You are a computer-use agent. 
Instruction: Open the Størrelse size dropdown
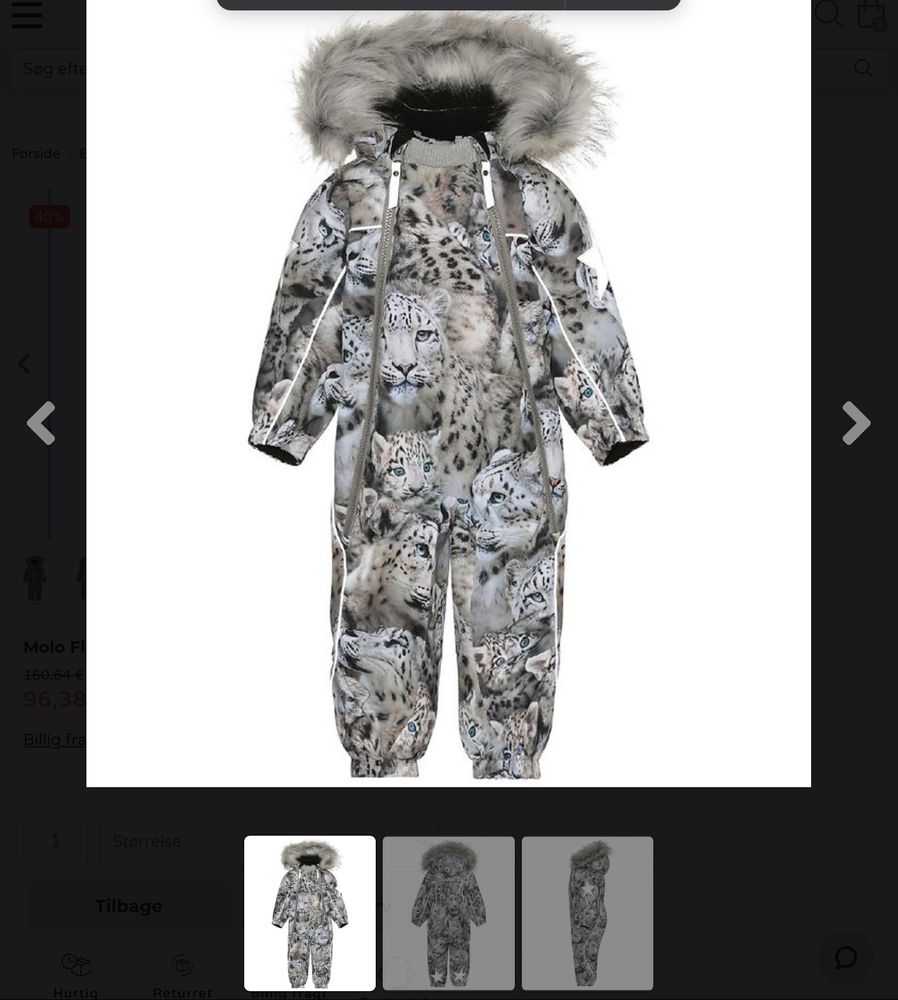point(170,841)
